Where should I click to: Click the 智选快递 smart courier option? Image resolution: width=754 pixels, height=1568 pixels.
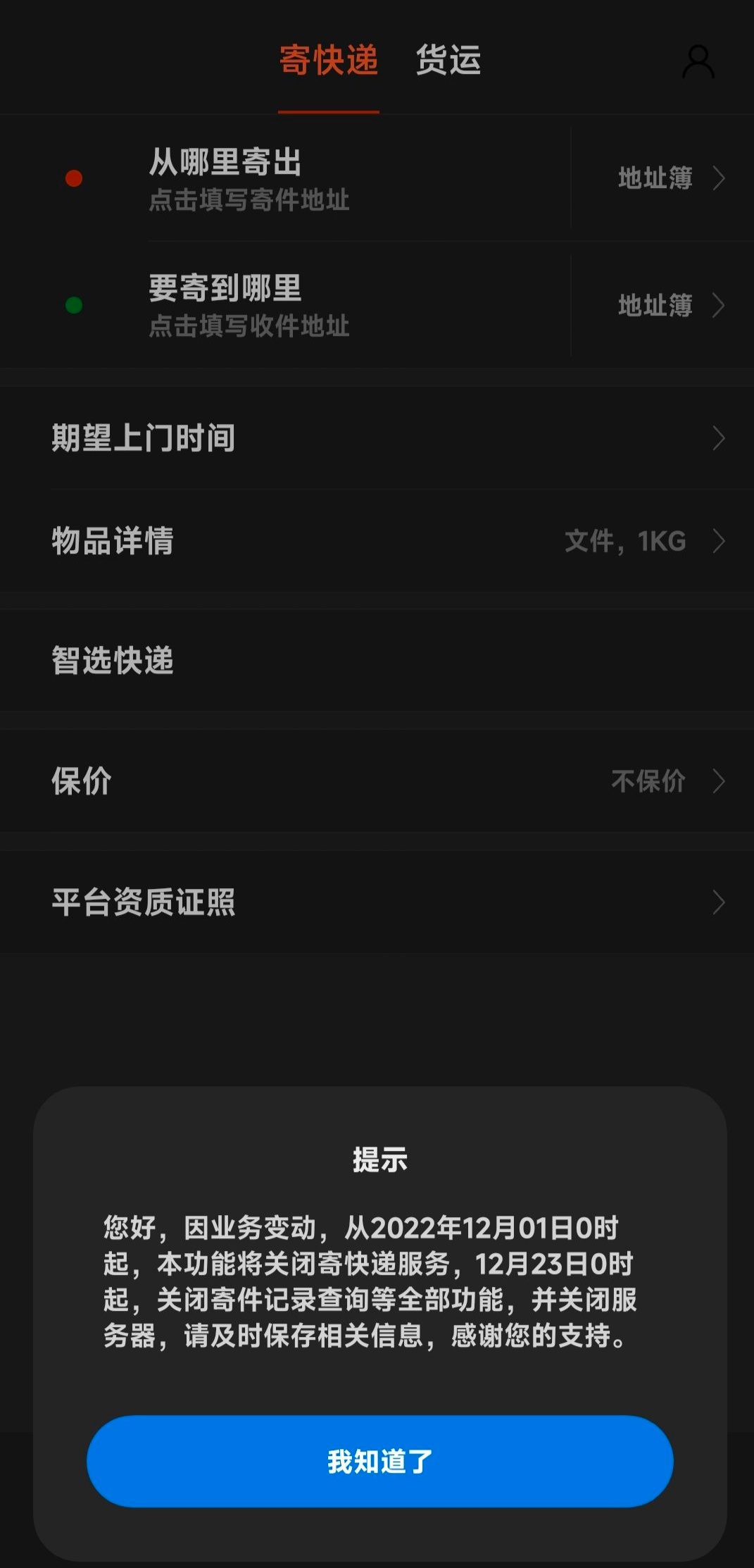pos(113,660)
